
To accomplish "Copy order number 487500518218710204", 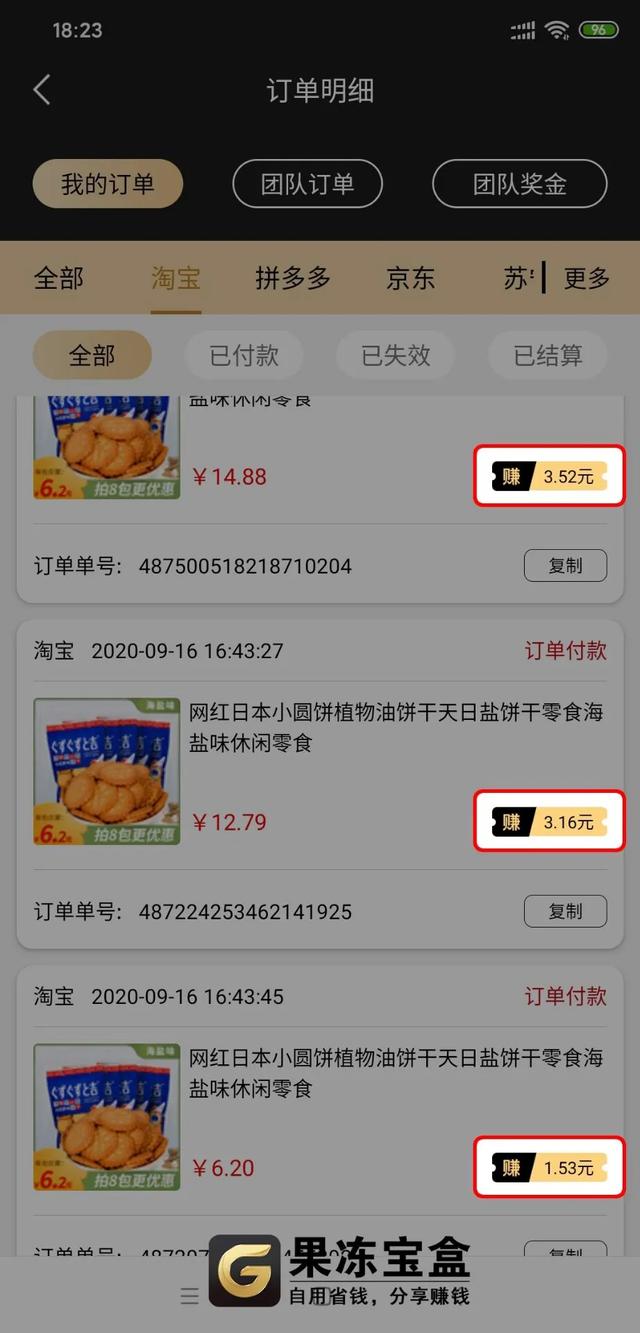I will (x=565, y=566).
